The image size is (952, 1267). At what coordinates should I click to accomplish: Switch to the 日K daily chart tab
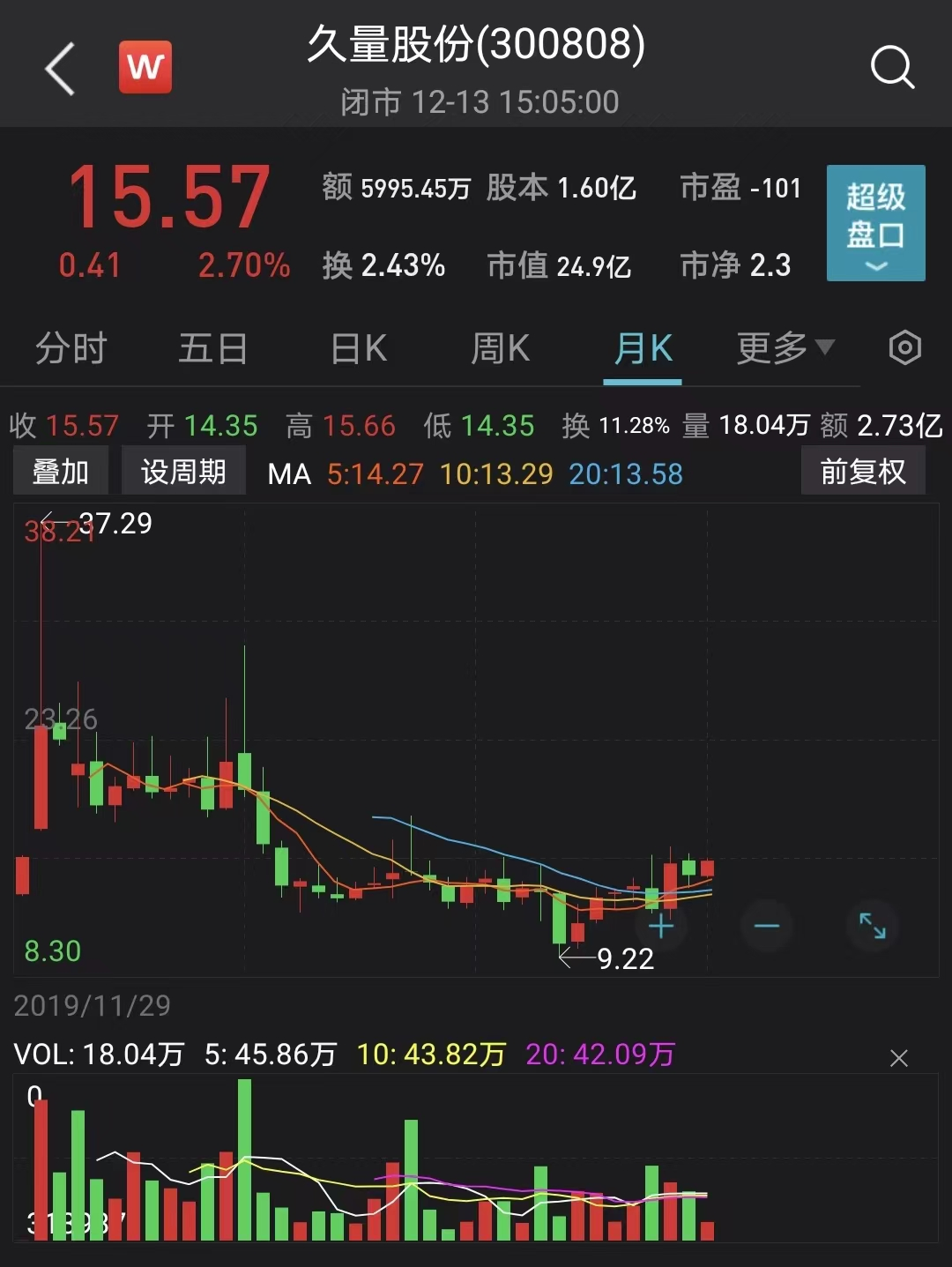pos(355,348)
